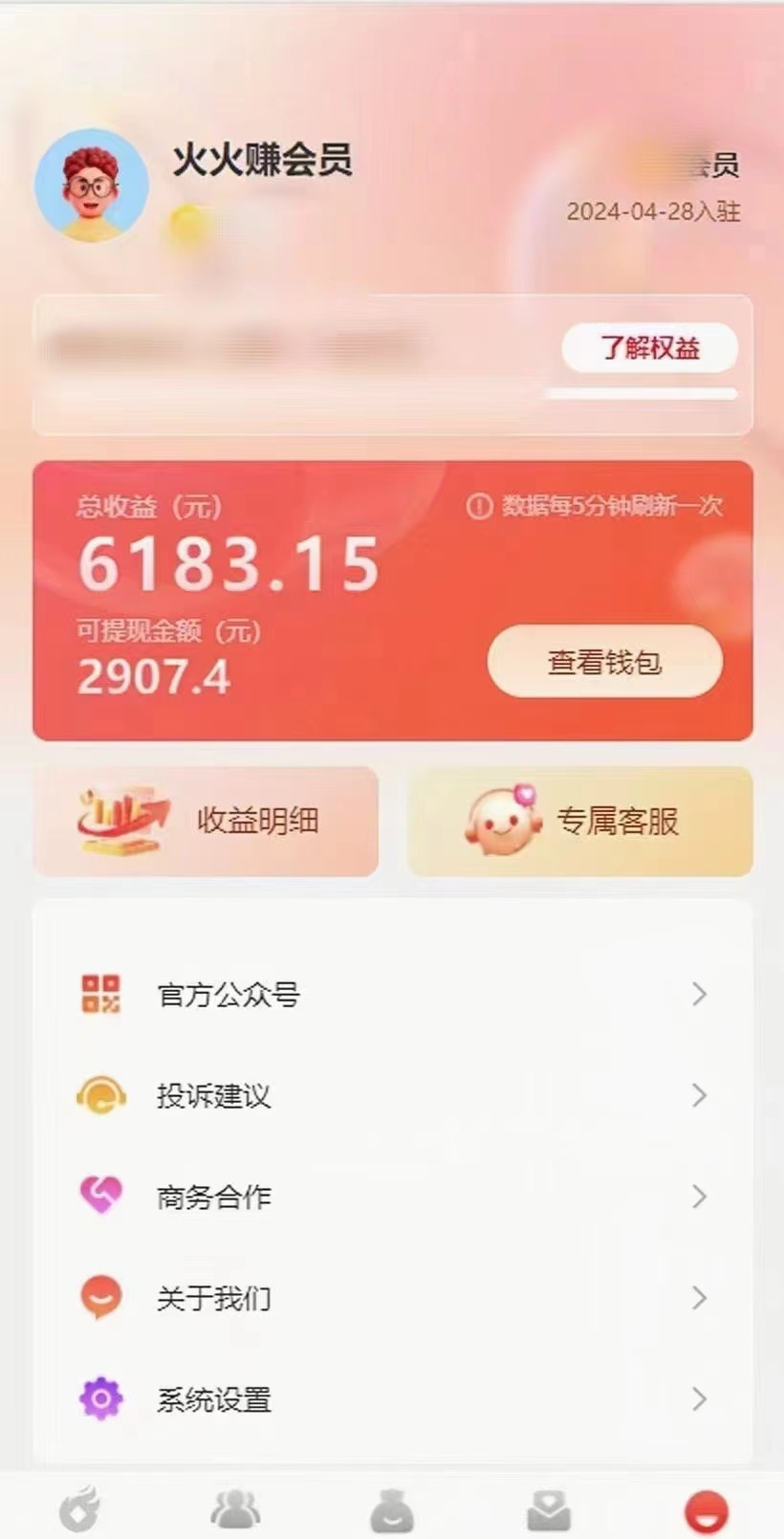
Task: Select the team members icon in bottom bar
Action: [235, 1506]
